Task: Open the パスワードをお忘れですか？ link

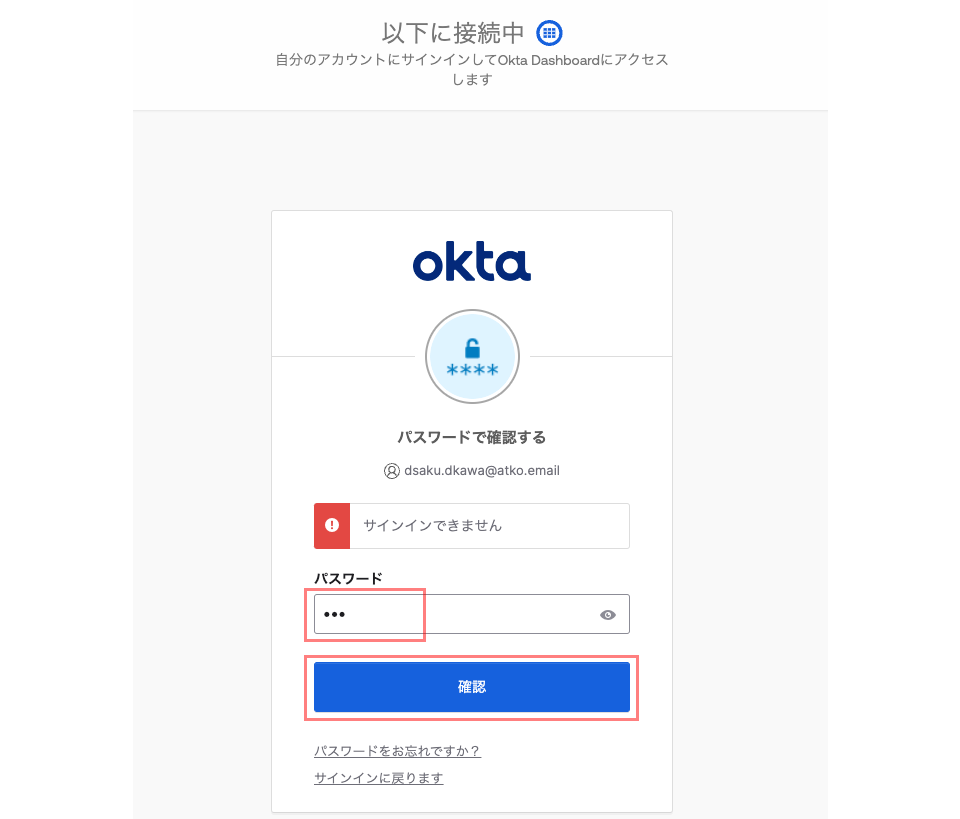Action: 397,751
